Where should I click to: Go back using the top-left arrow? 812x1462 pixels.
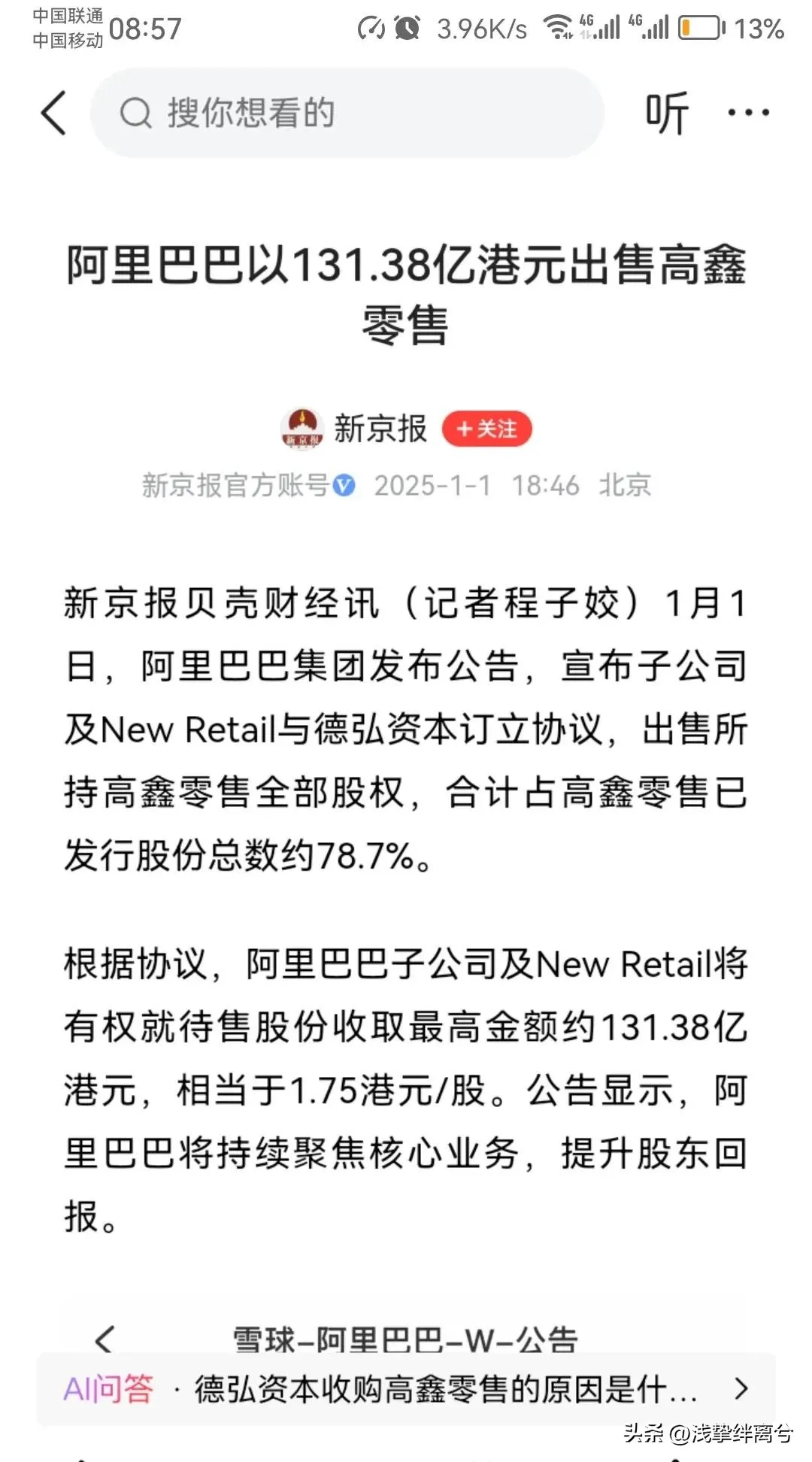pos(54,114)
